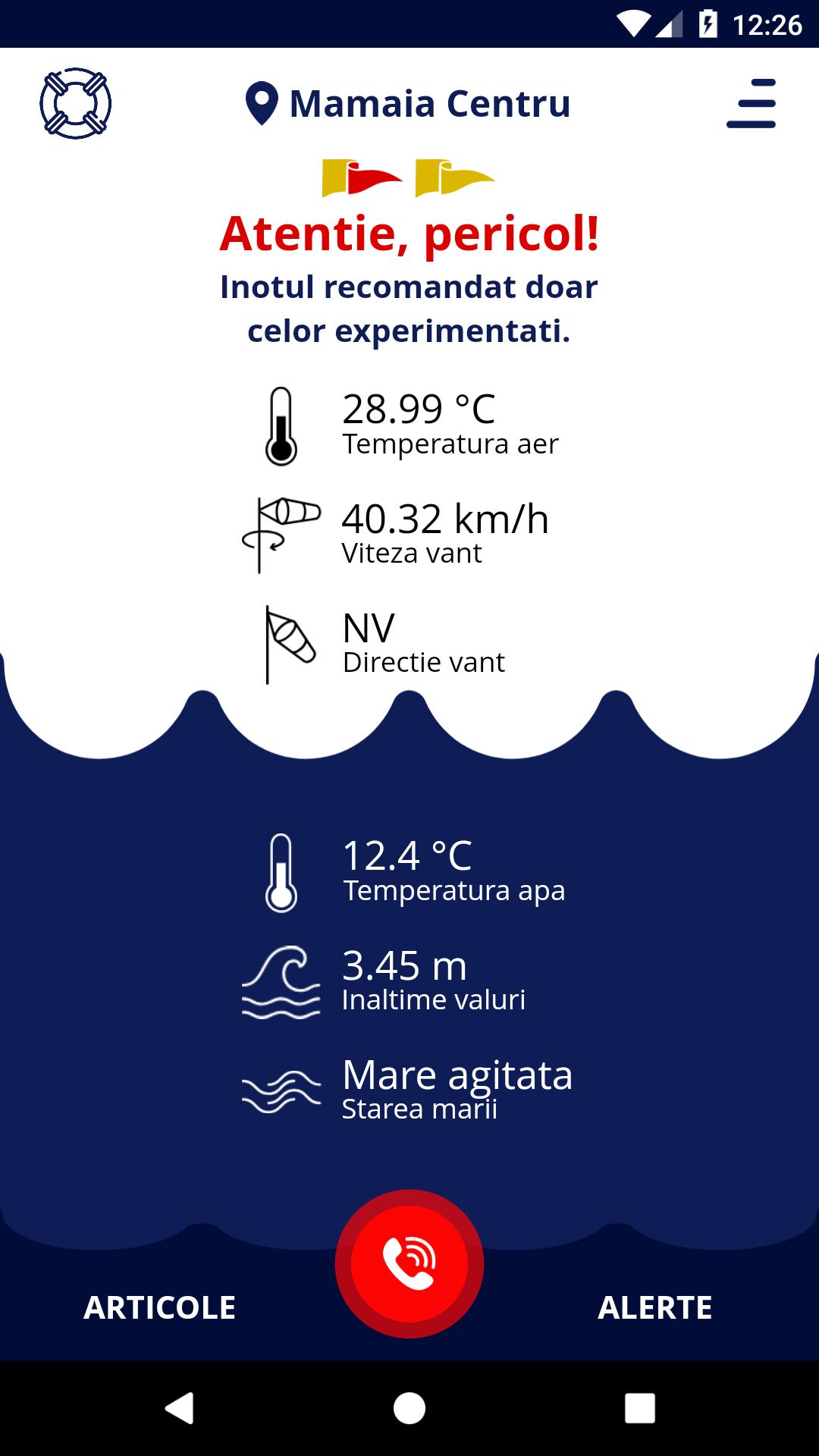
Task: Tap the lifebuoy icon
Action: click(75, 104)
